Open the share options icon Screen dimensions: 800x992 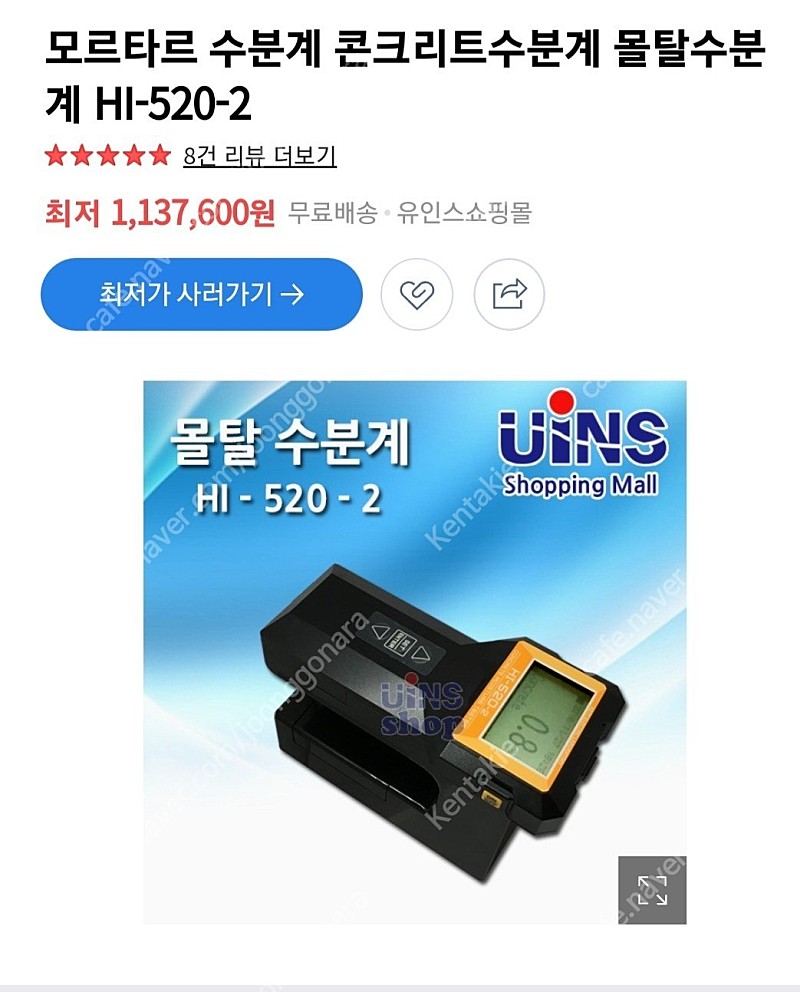tap(509, 293)
